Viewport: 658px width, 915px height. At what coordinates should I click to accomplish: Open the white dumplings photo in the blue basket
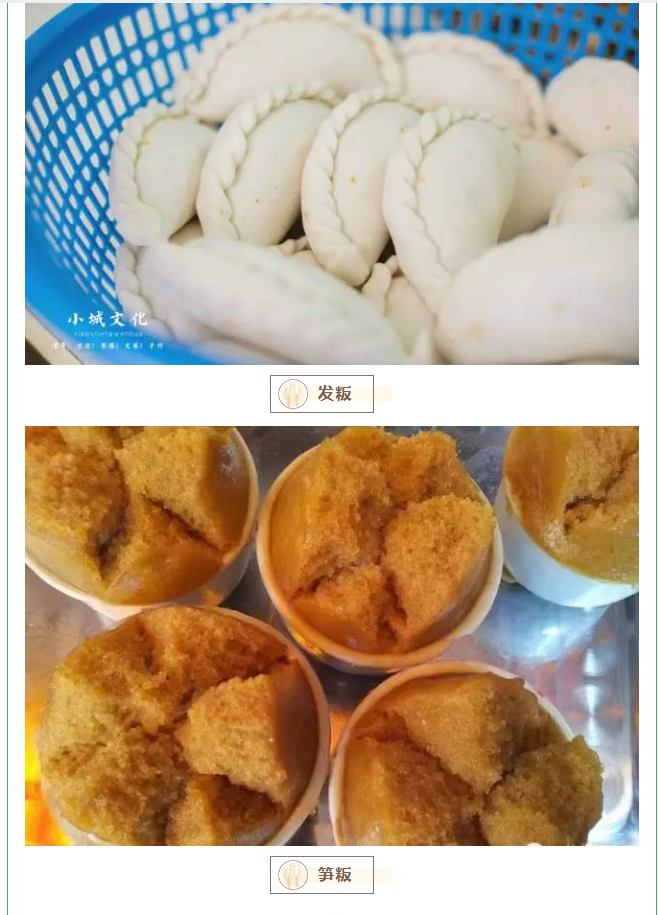click(331, 184)
